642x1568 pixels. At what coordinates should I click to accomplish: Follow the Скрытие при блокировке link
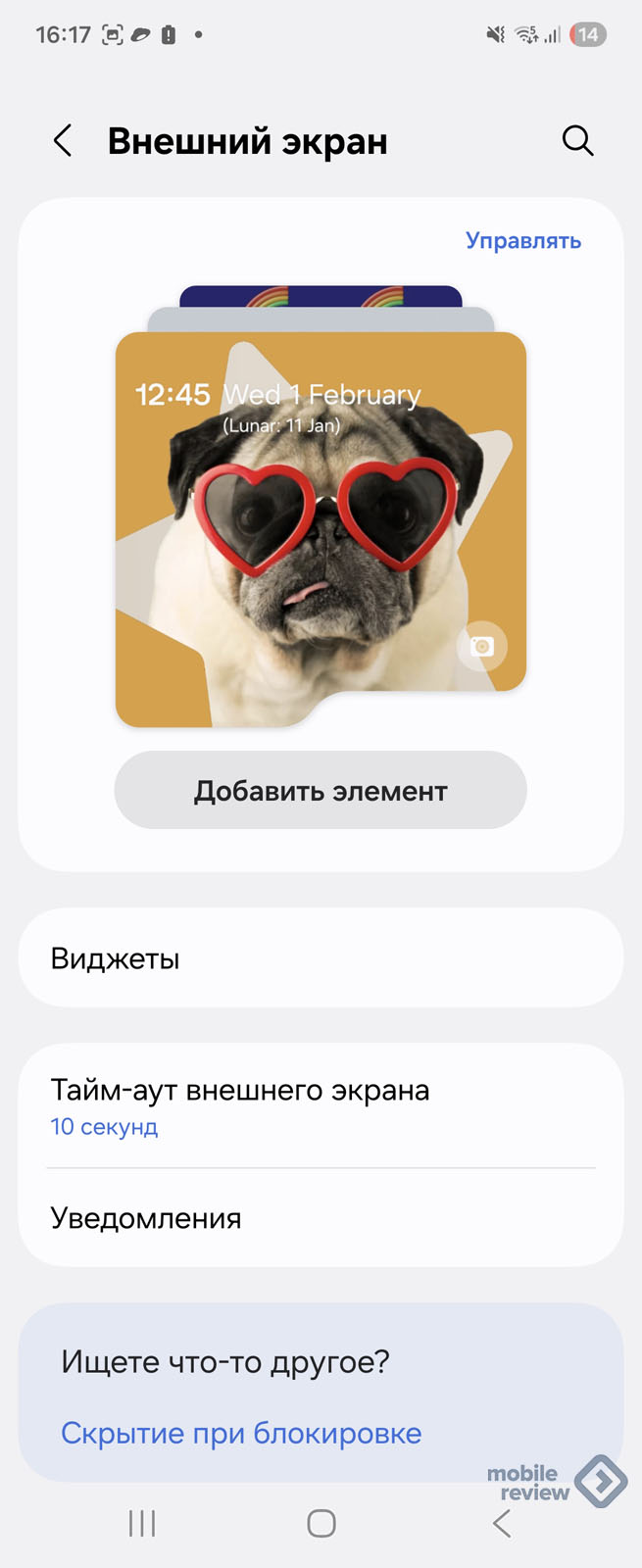point(241,1433)
